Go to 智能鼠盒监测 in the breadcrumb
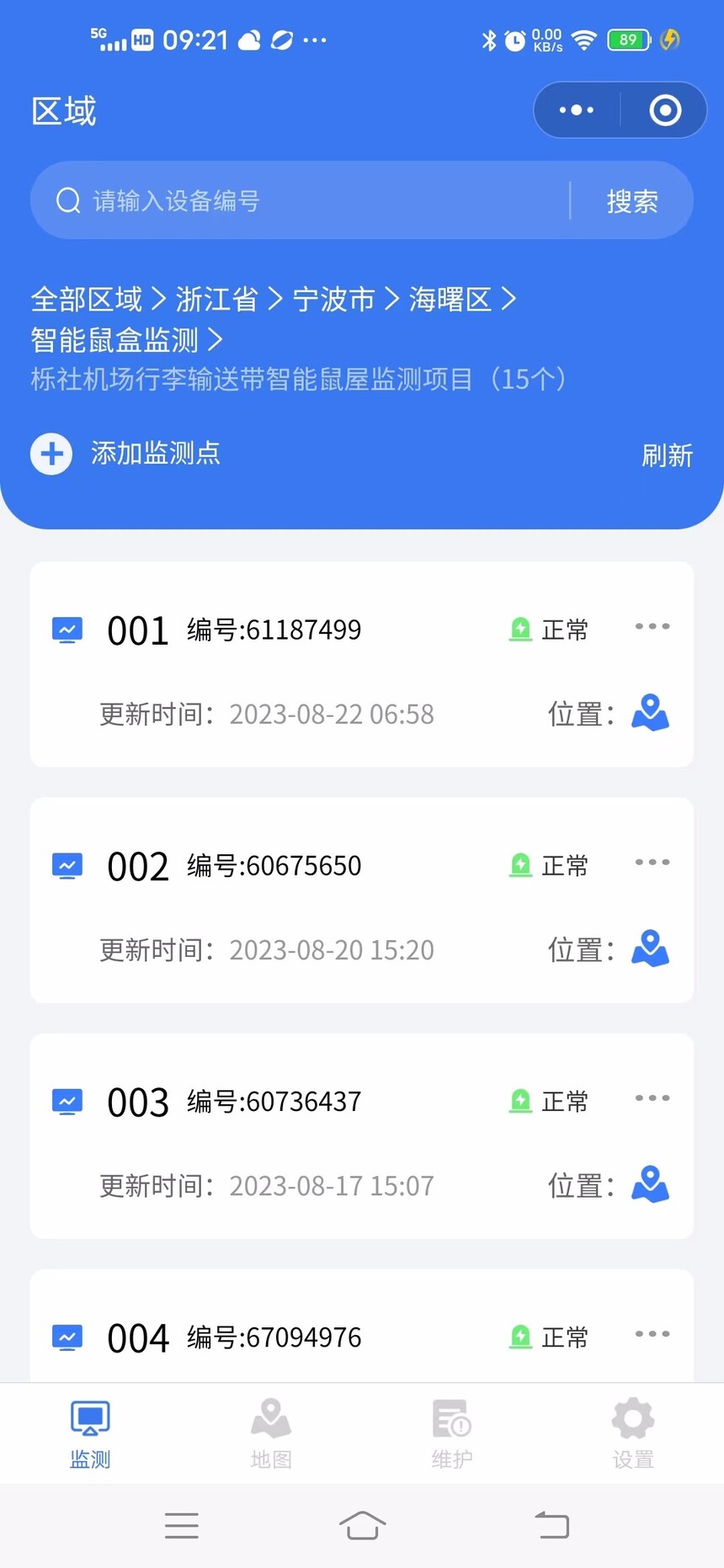 [114, 340]
